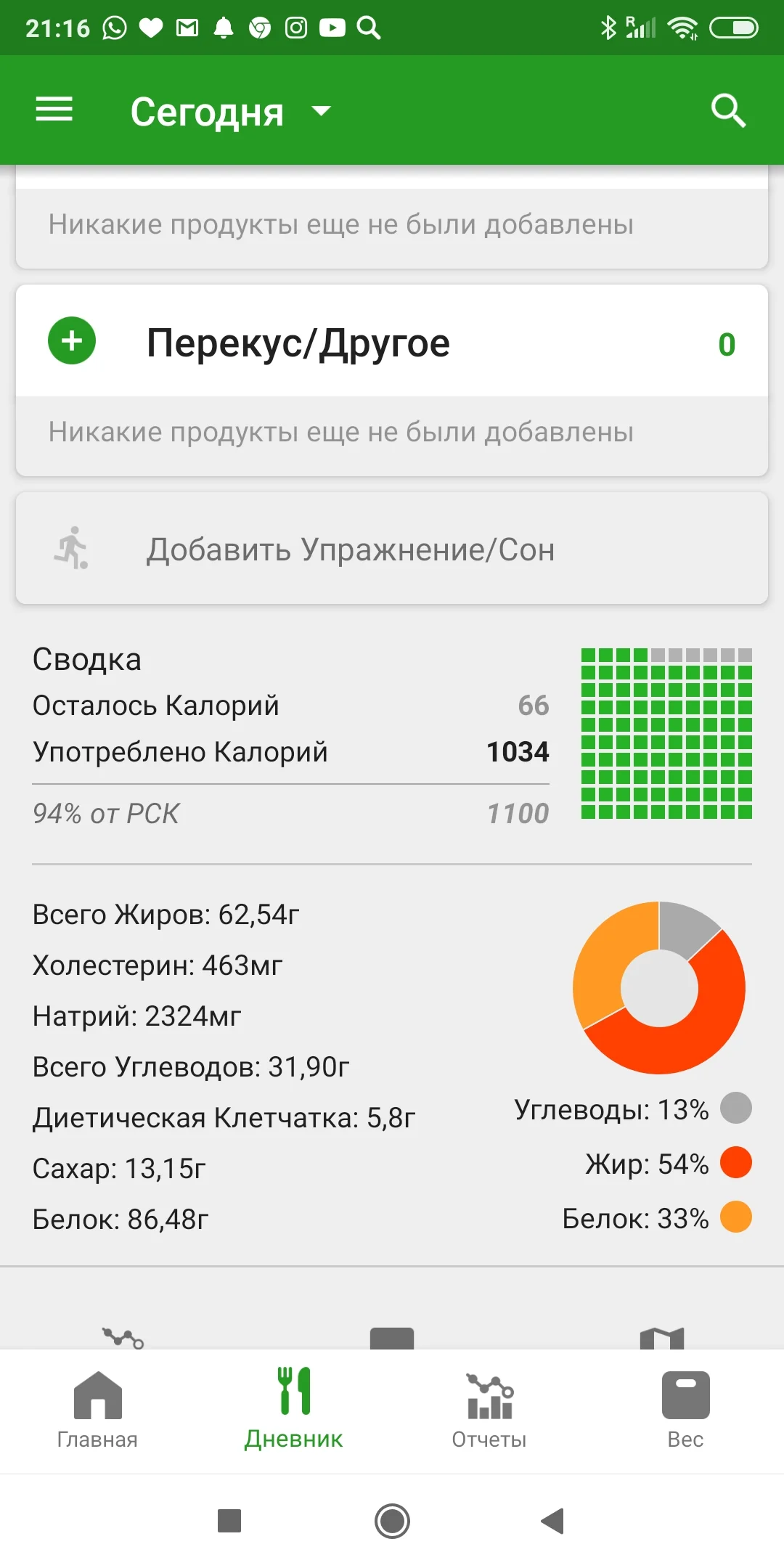
Task: Select the Дневник tab
Action: tap(294, 1410)
